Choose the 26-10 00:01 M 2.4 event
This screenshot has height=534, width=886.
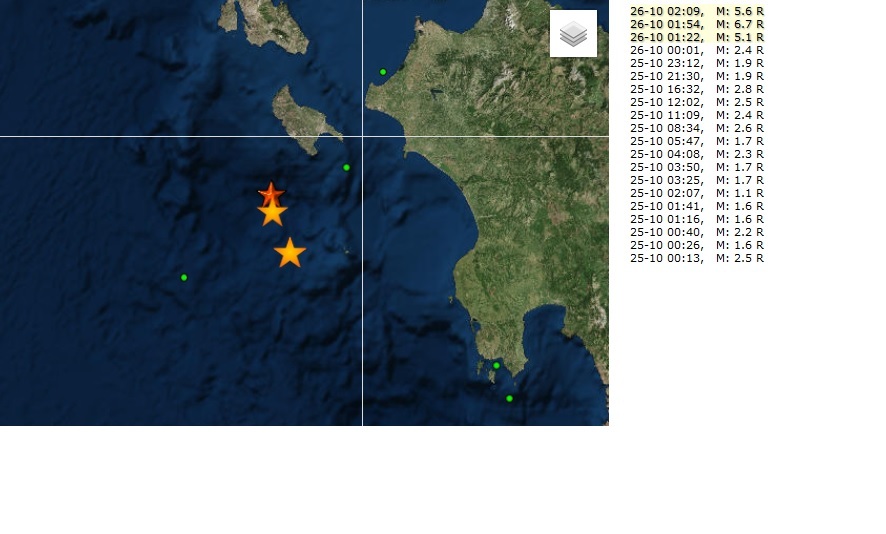pyautogui.click(x=696, y=50)
